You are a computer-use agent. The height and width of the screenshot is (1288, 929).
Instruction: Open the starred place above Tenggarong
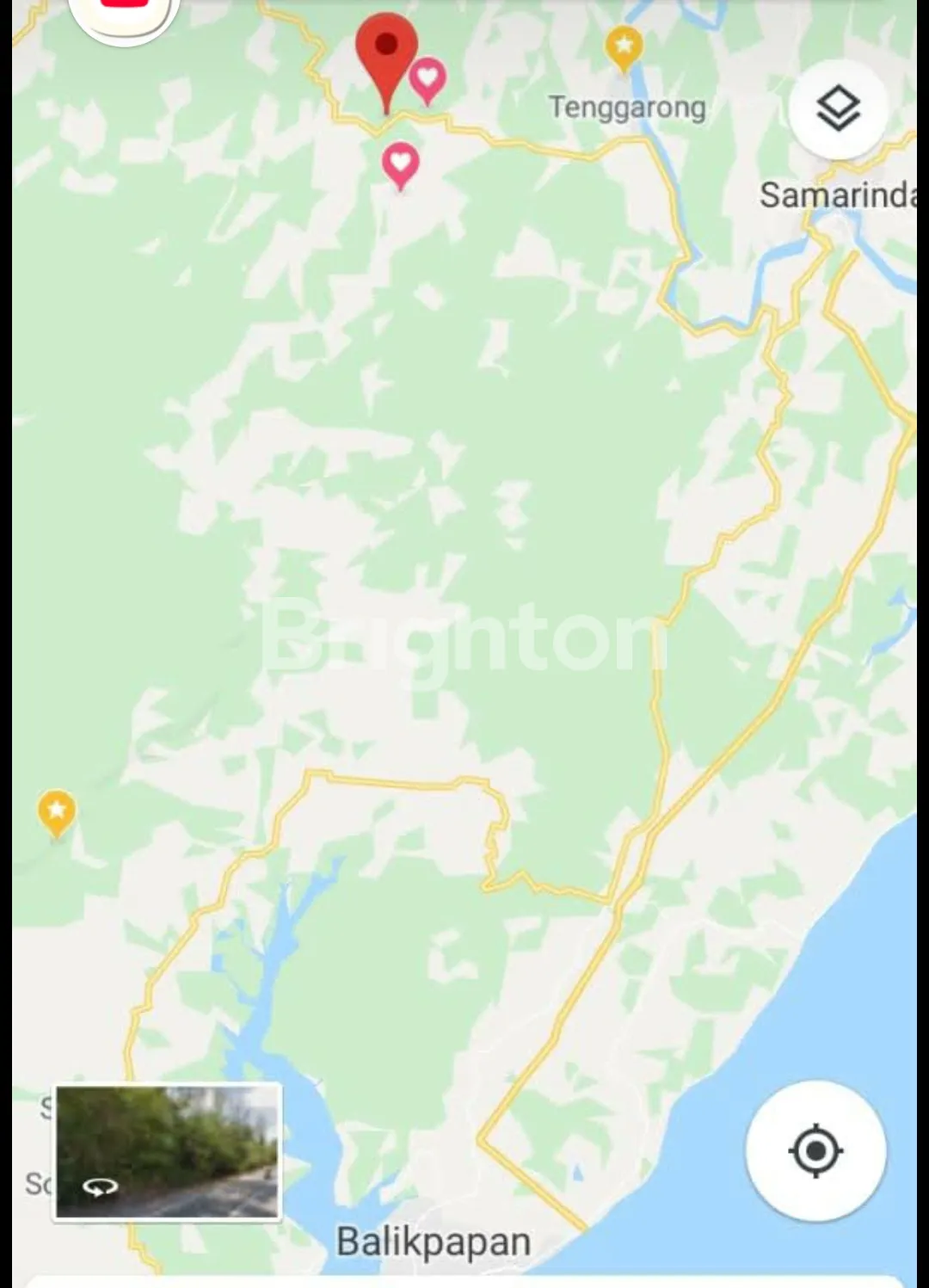pyautogui.click(x=624, y=46)
